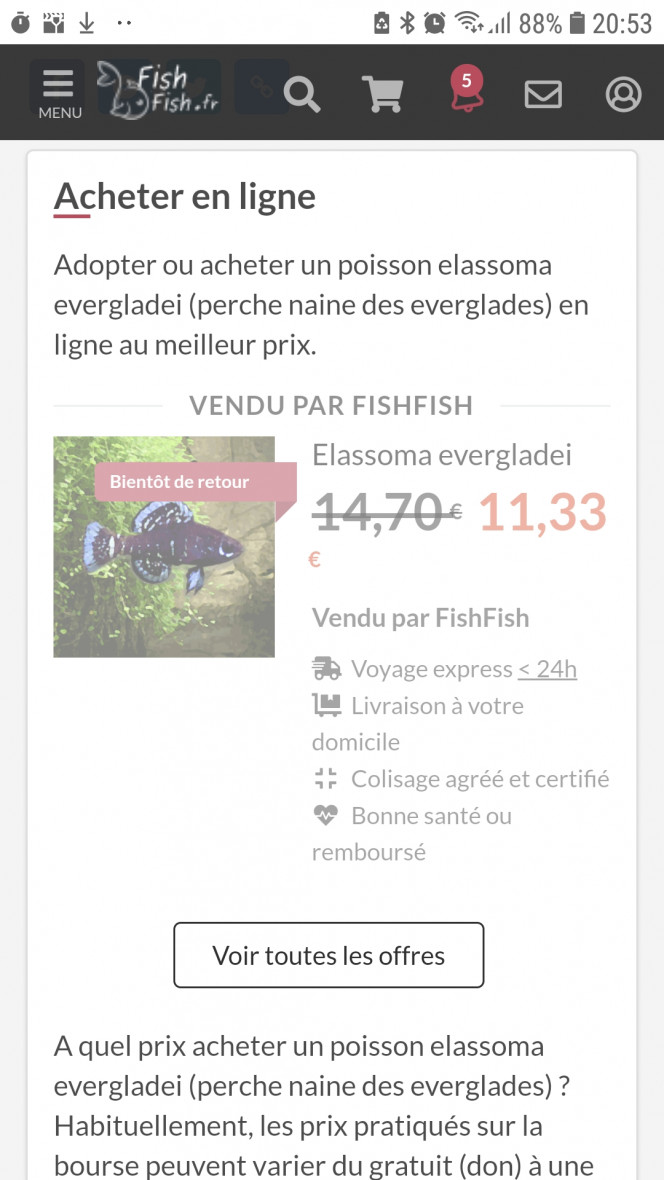Open the user account profile

point(623,95)
